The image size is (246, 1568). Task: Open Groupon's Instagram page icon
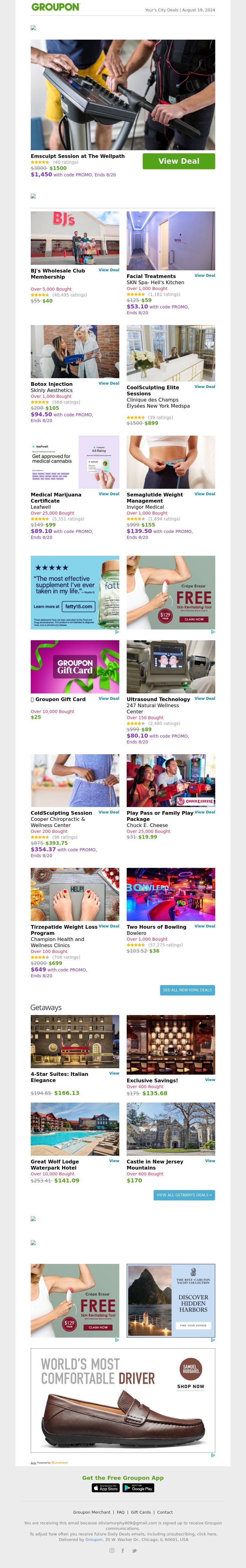(x=111, y=1550)
